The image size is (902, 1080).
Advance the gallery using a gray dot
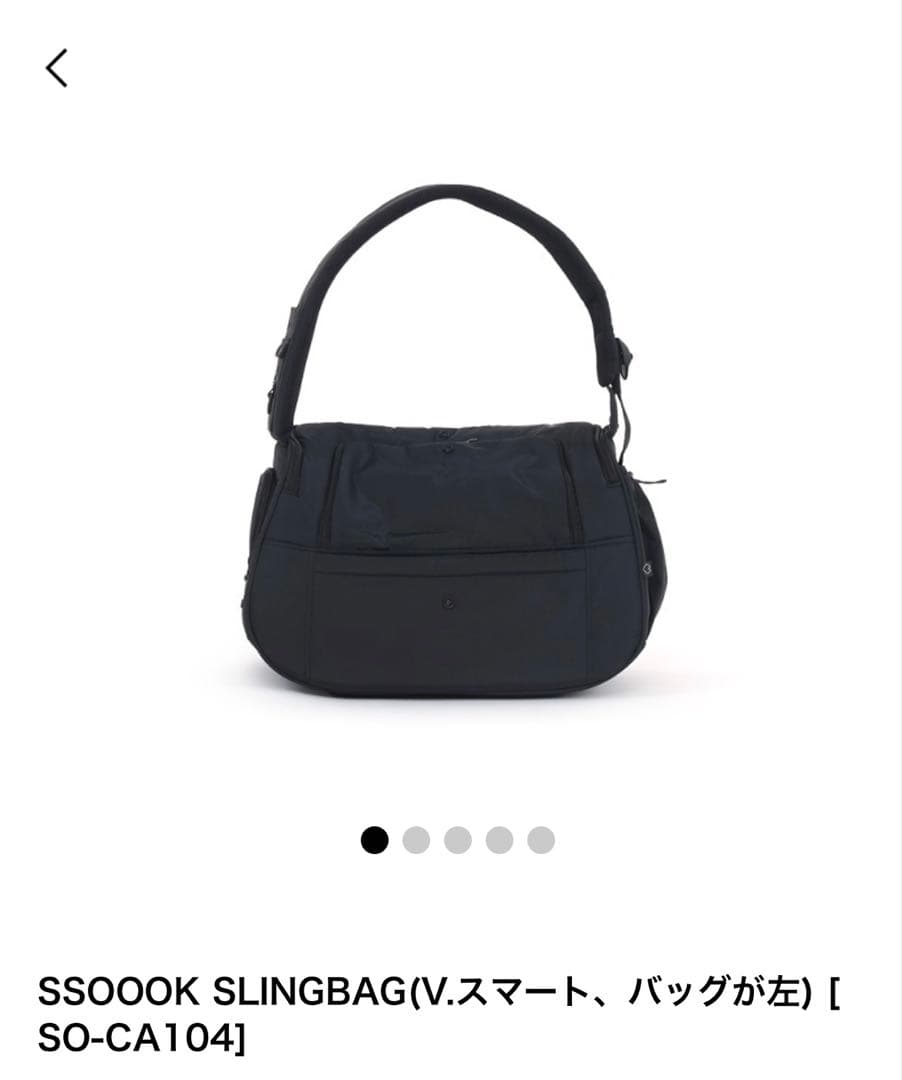pyautogui.click(x=415, y=841)
